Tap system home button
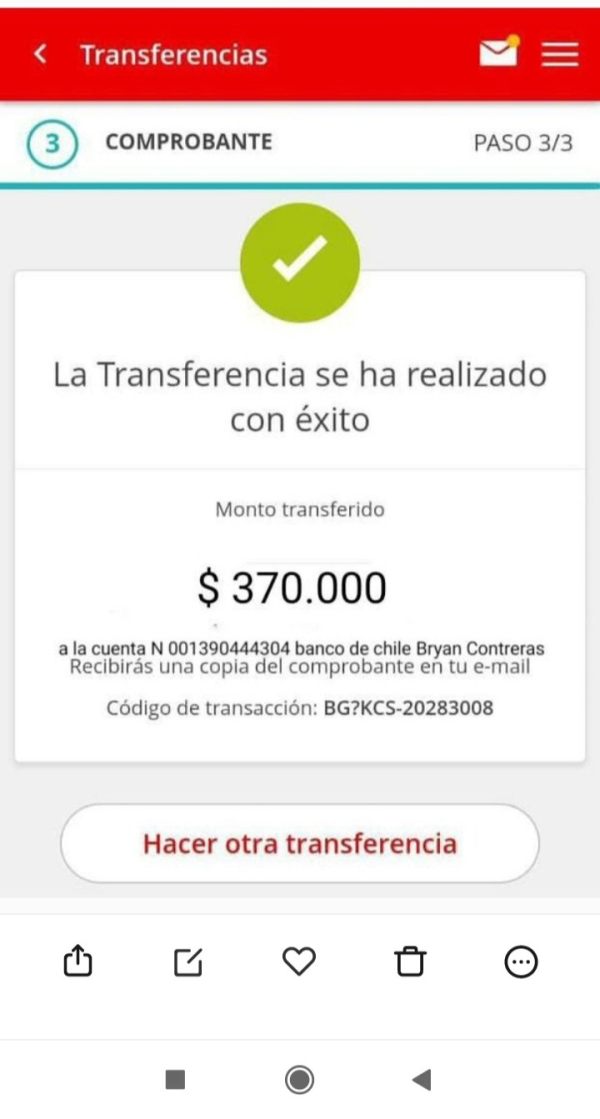This screenshot has height=1119, width=600. click(x=300, y=1080)
